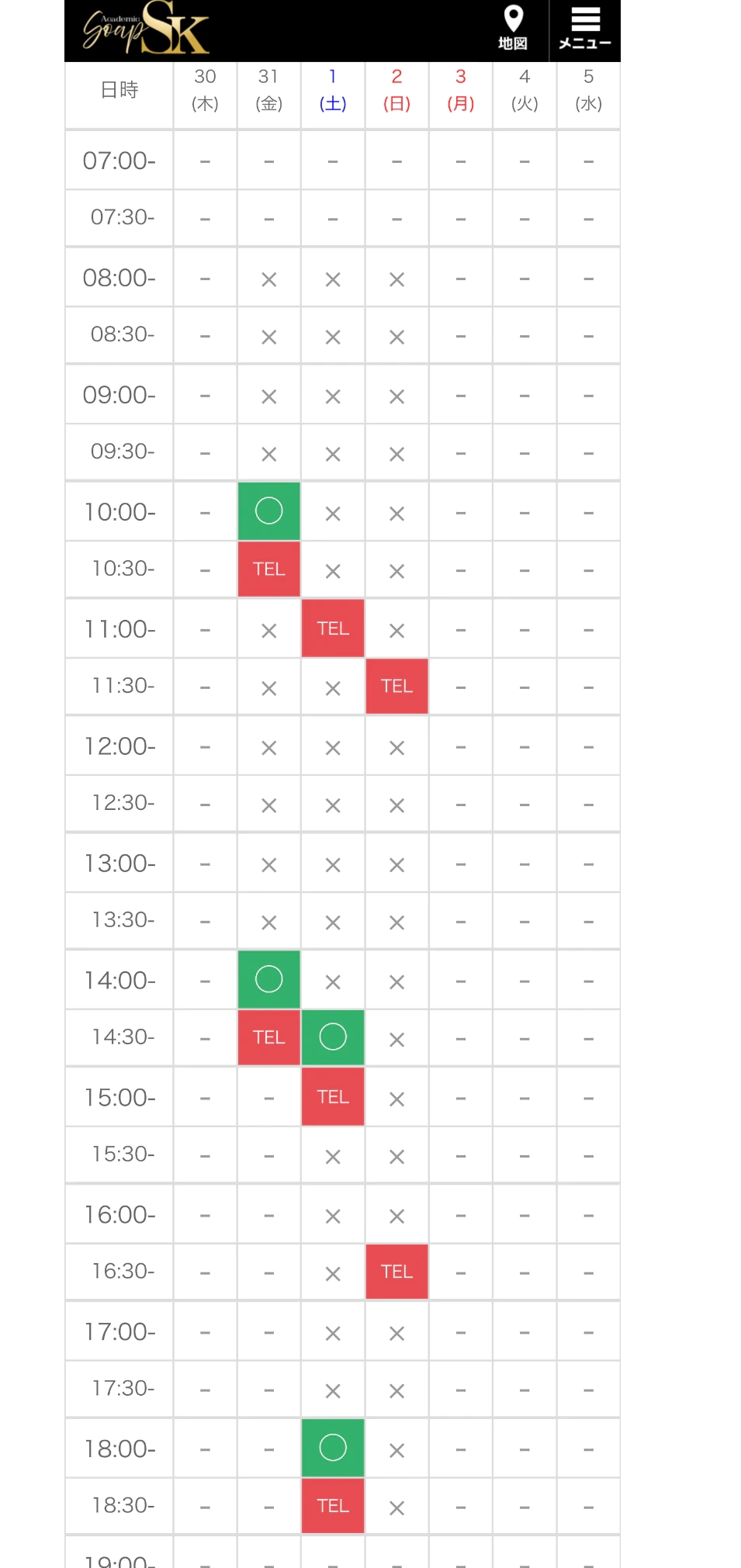The width and height of the screenshot is (741, 1568).
Task: Tap TEL at 16:30 on Sunday 2
Action: pyautogui.click(x=396, y=1272)
